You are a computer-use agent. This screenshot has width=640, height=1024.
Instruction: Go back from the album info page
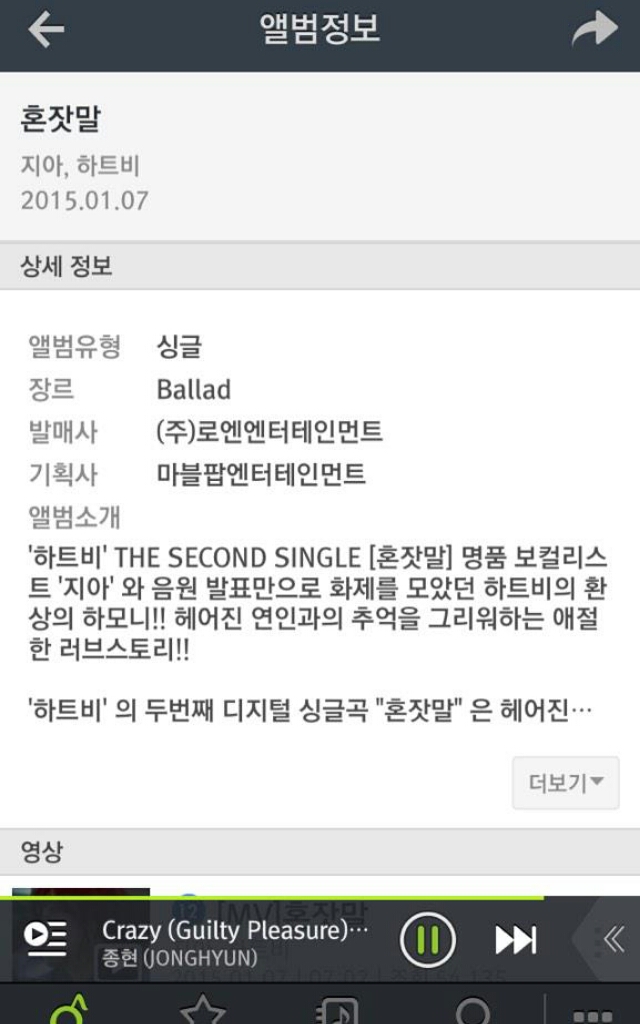46,30
